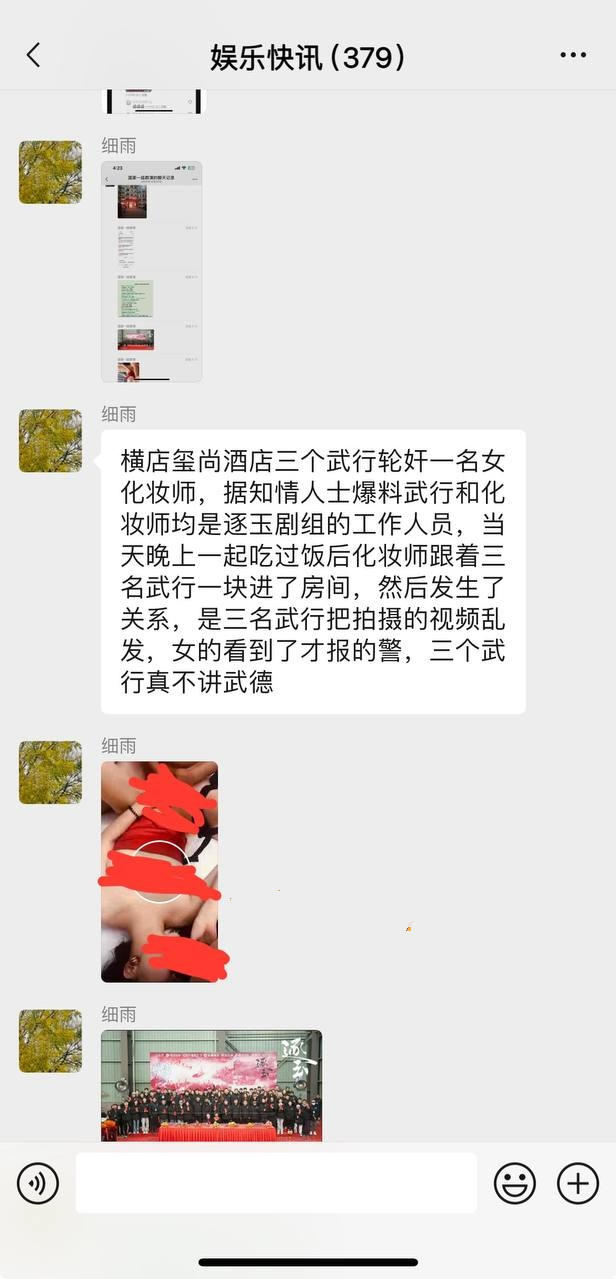The width and height of the screenshot is (616, 1279).
Task: Go back to the chat list
Action: pos(33,56)
